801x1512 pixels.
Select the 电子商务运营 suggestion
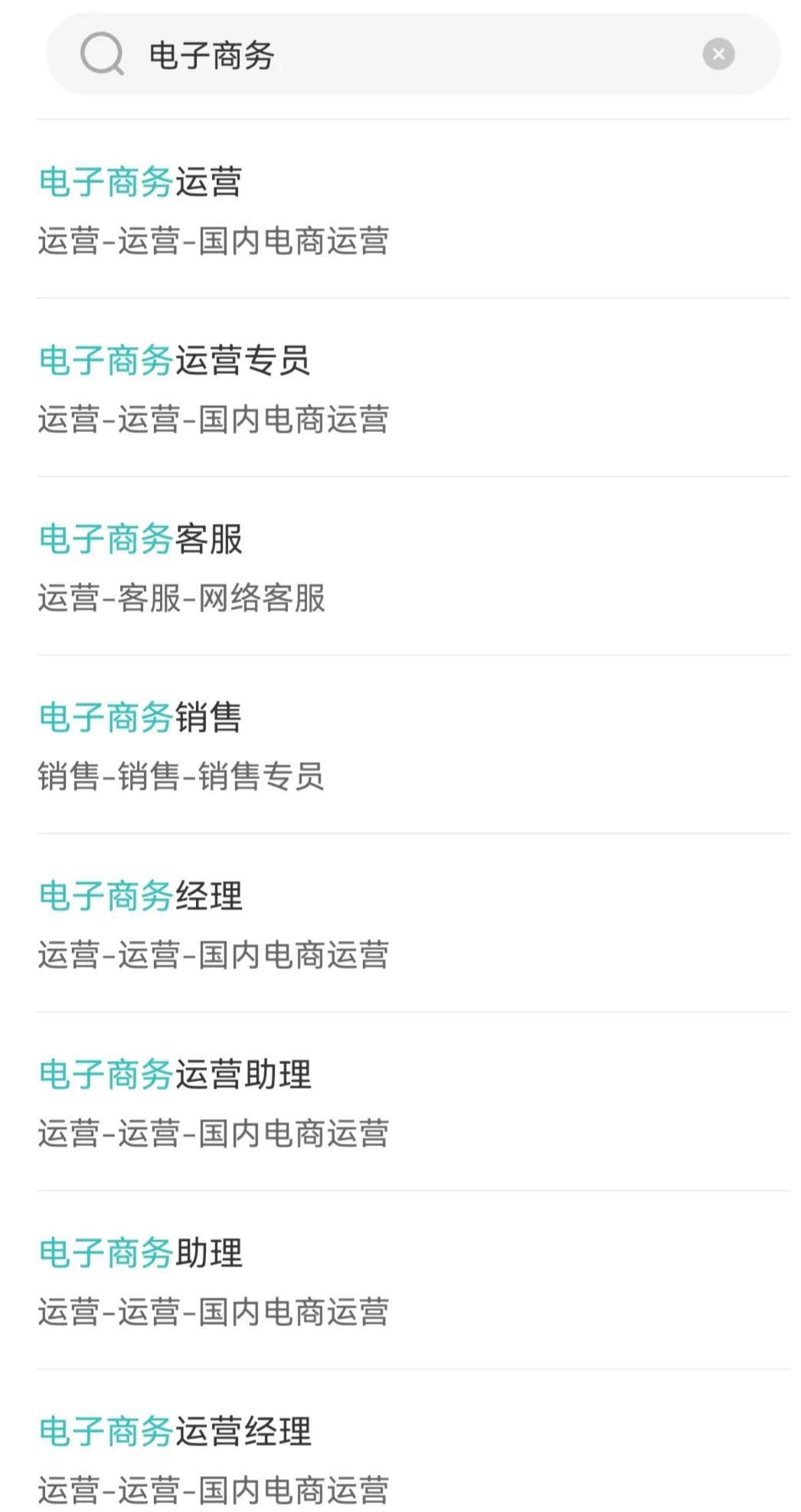tap(140, 182)
